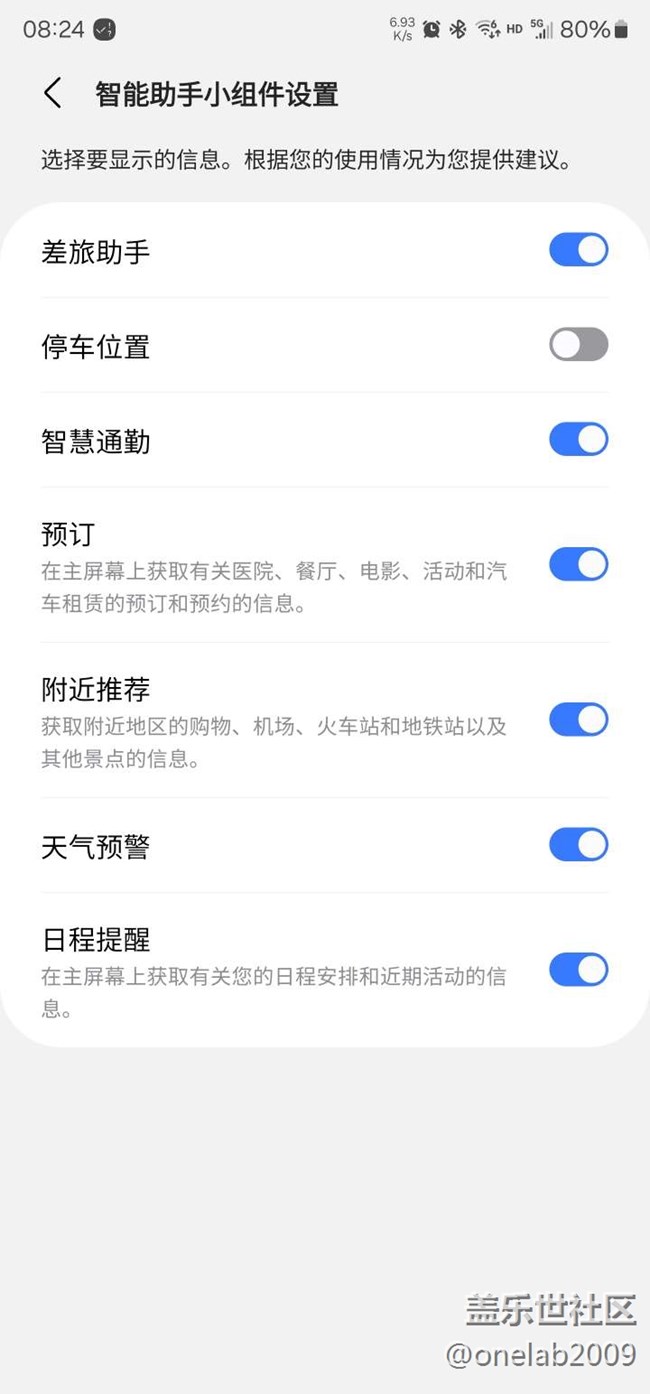Turn off 天气预警 alerts

point(578,845)
